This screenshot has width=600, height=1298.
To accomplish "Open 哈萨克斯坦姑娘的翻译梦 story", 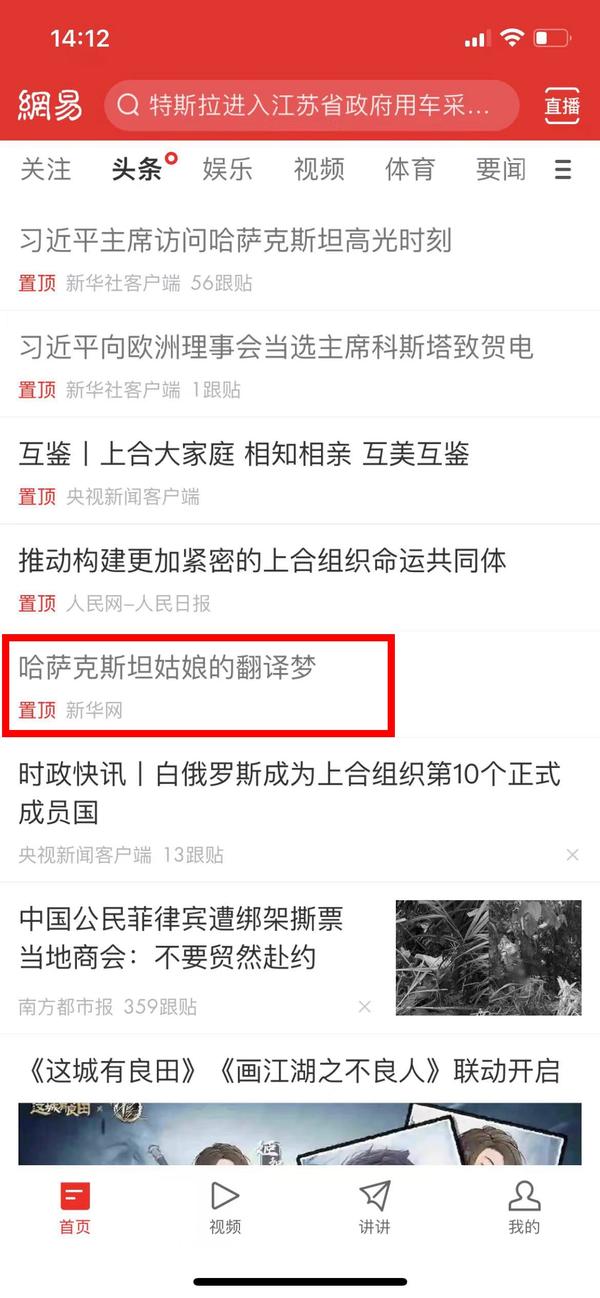I will click(x=168, y=668).
